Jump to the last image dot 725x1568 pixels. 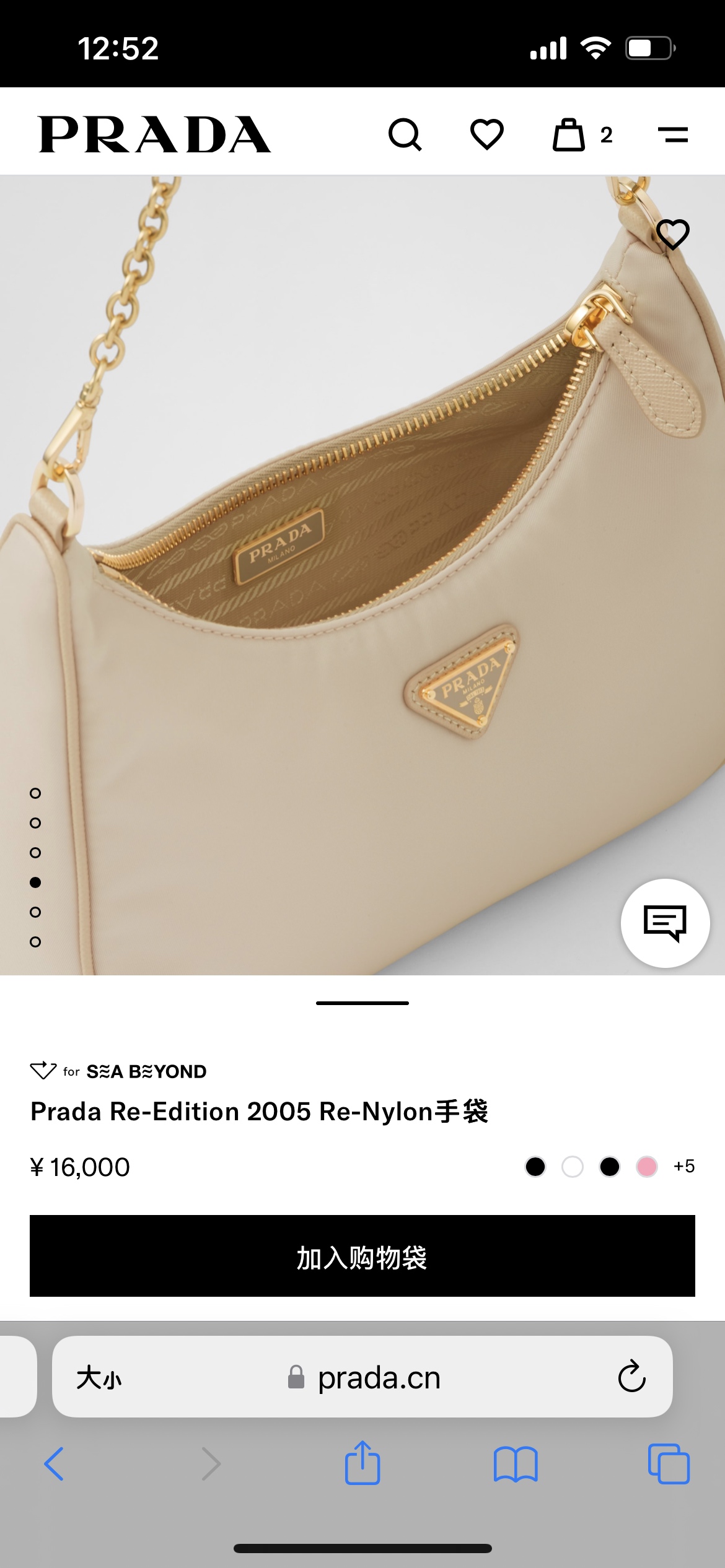[x=35, y=942]
